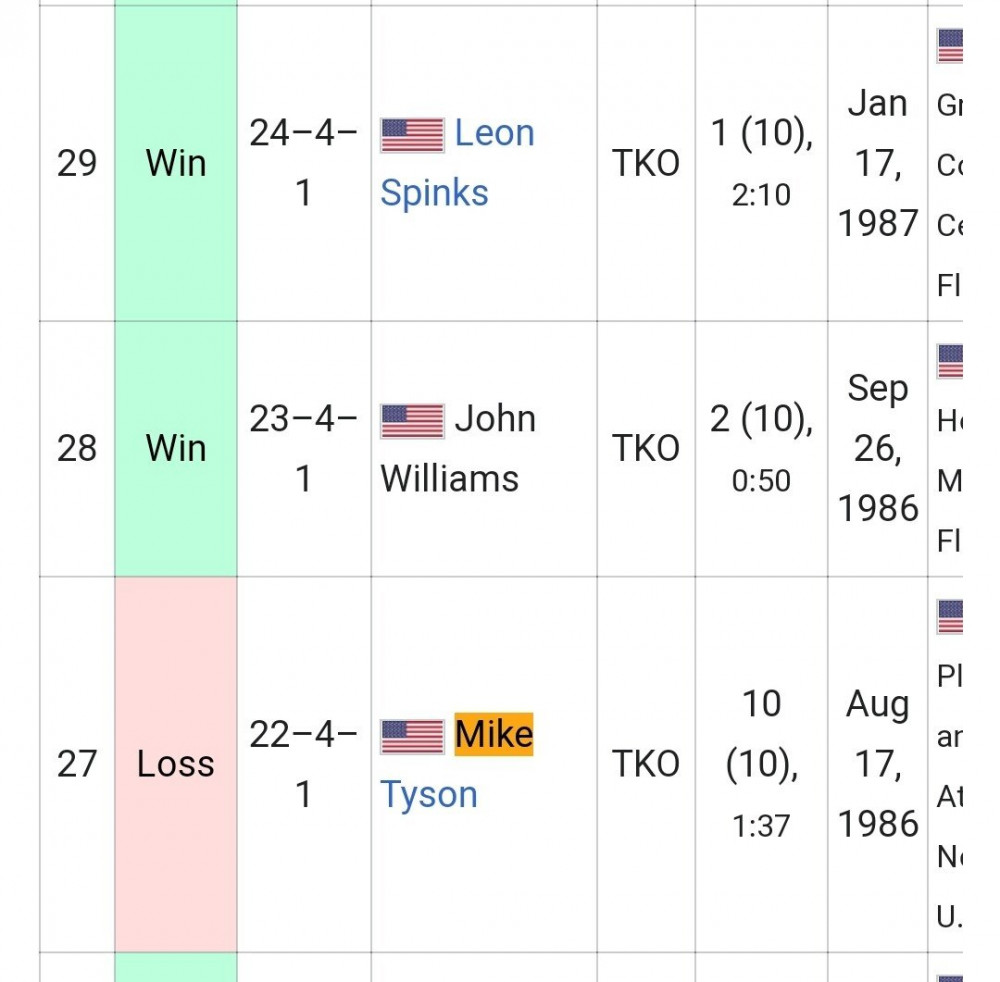This screenshot has height=982, width=1000.
Task: Open the Leon Spinks link
Action: [457, 163]
